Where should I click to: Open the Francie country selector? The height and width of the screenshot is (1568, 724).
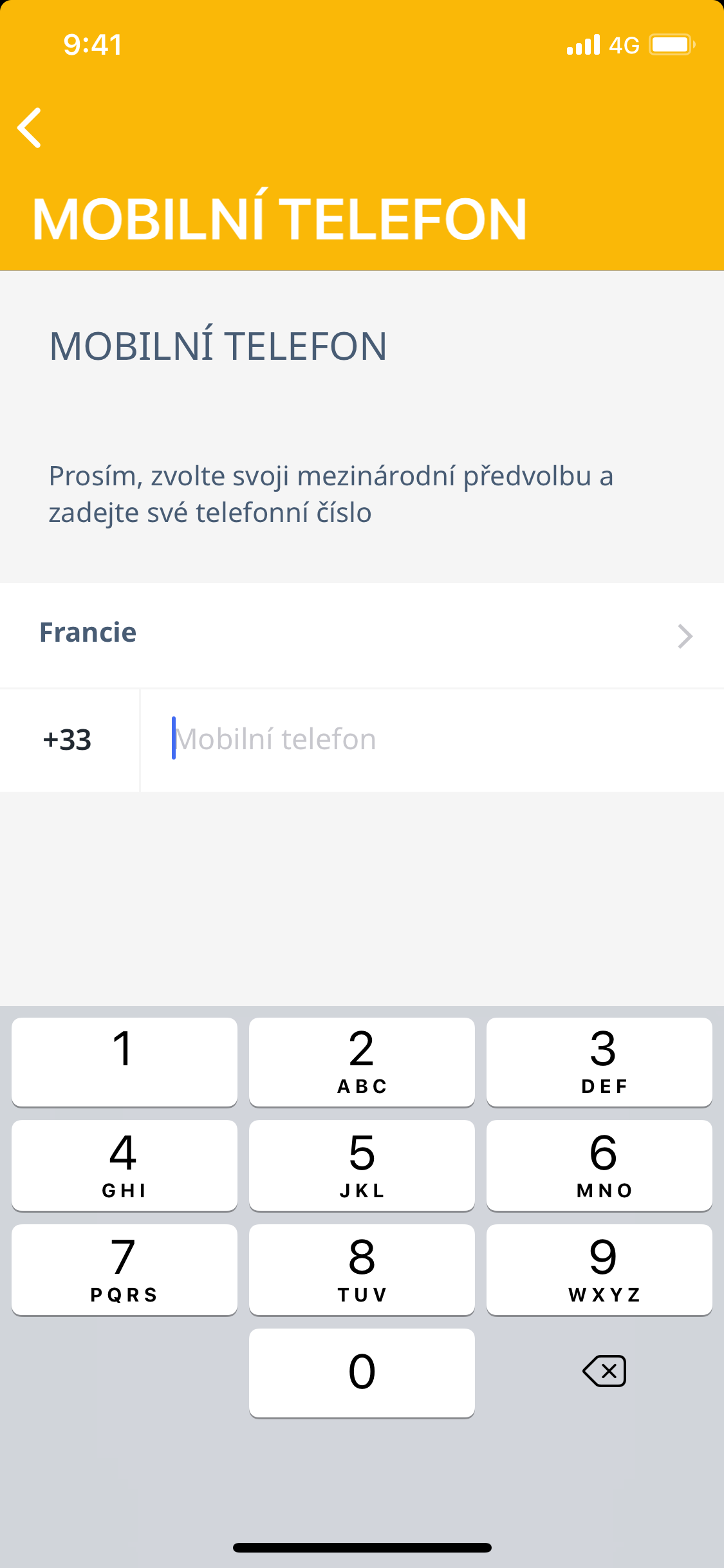[362, 635]
